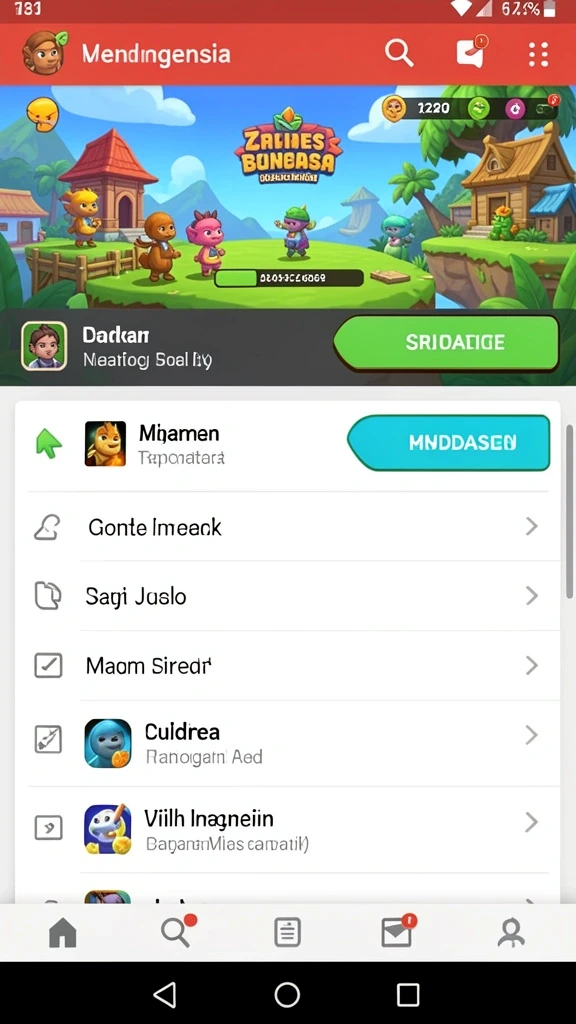
Task: Tap the green SRIDAGIGE button
Action: (x=447, y=343)
